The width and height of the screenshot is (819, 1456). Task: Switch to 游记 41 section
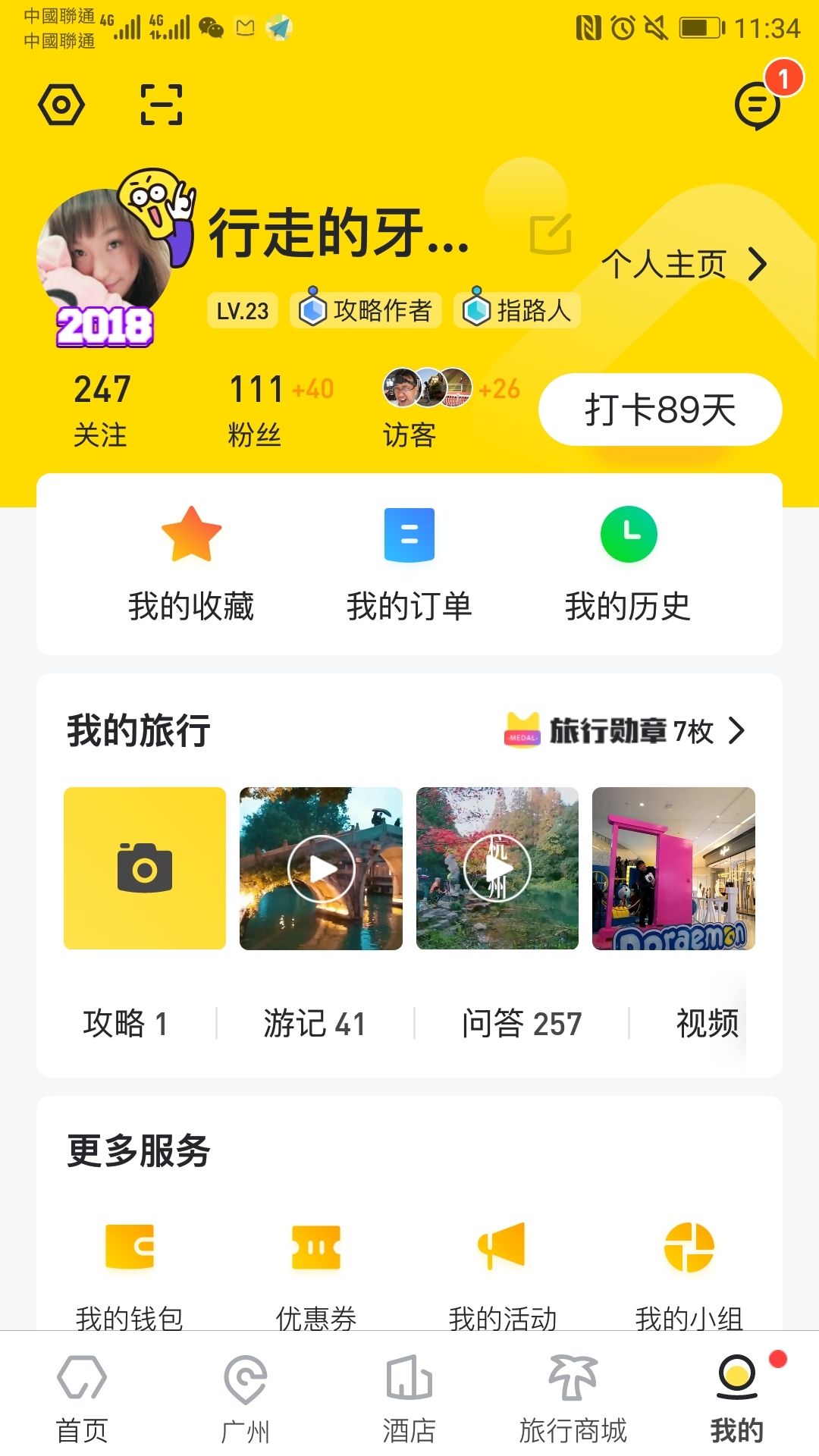point(315,1024)
